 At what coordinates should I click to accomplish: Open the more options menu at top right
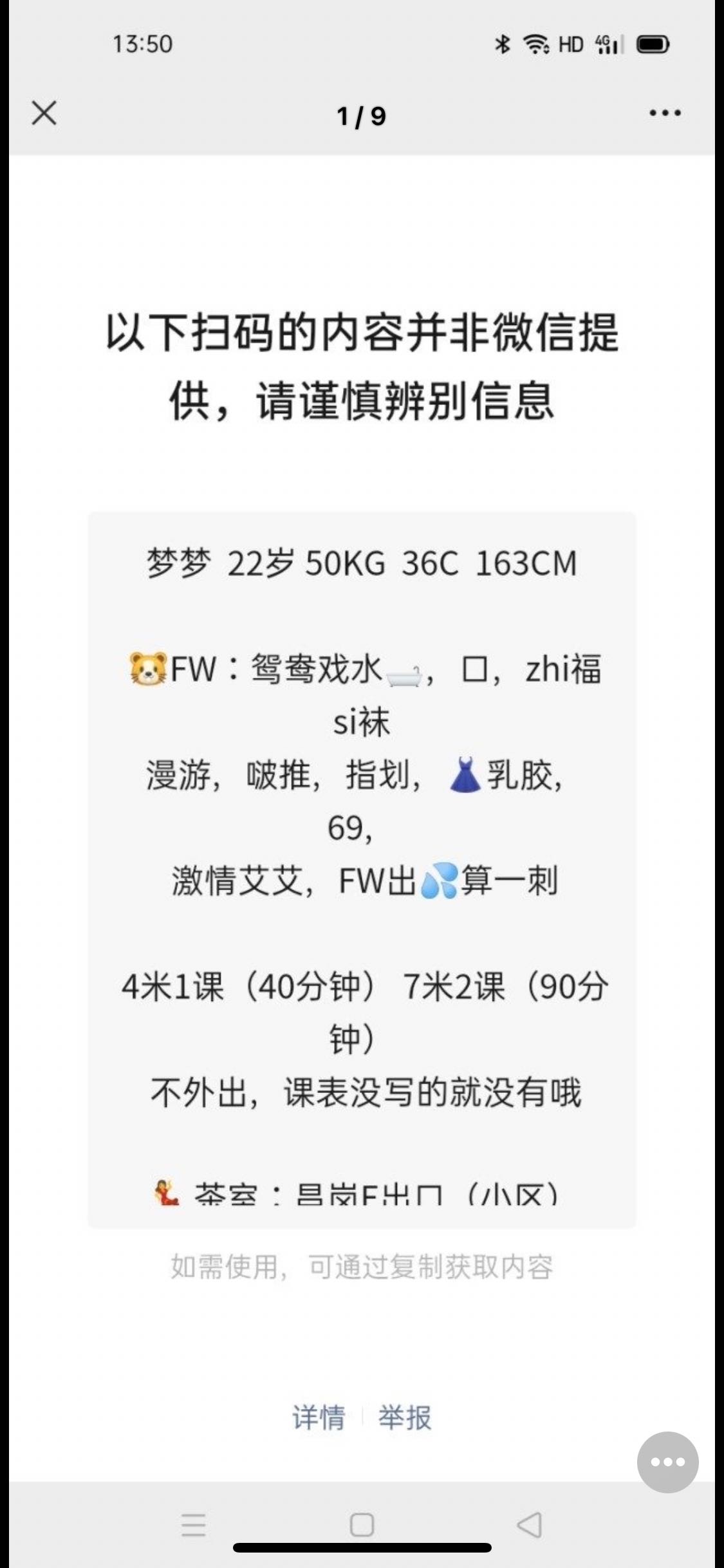tap(662, 112)
